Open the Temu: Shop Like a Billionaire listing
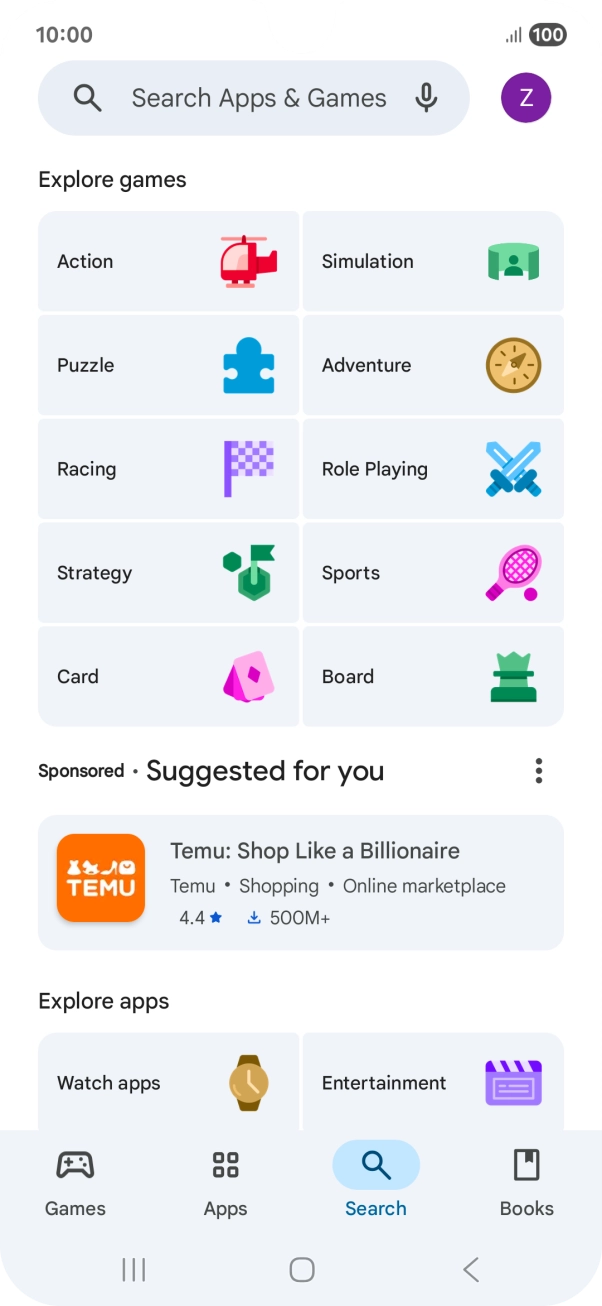 (x=300, y=882)
